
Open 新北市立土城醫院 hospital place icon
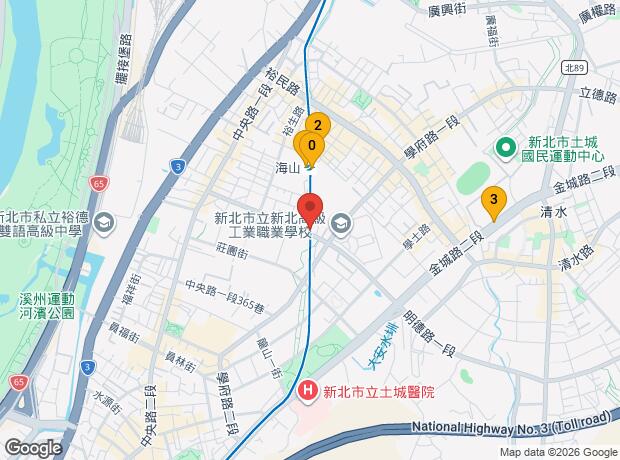308,392
